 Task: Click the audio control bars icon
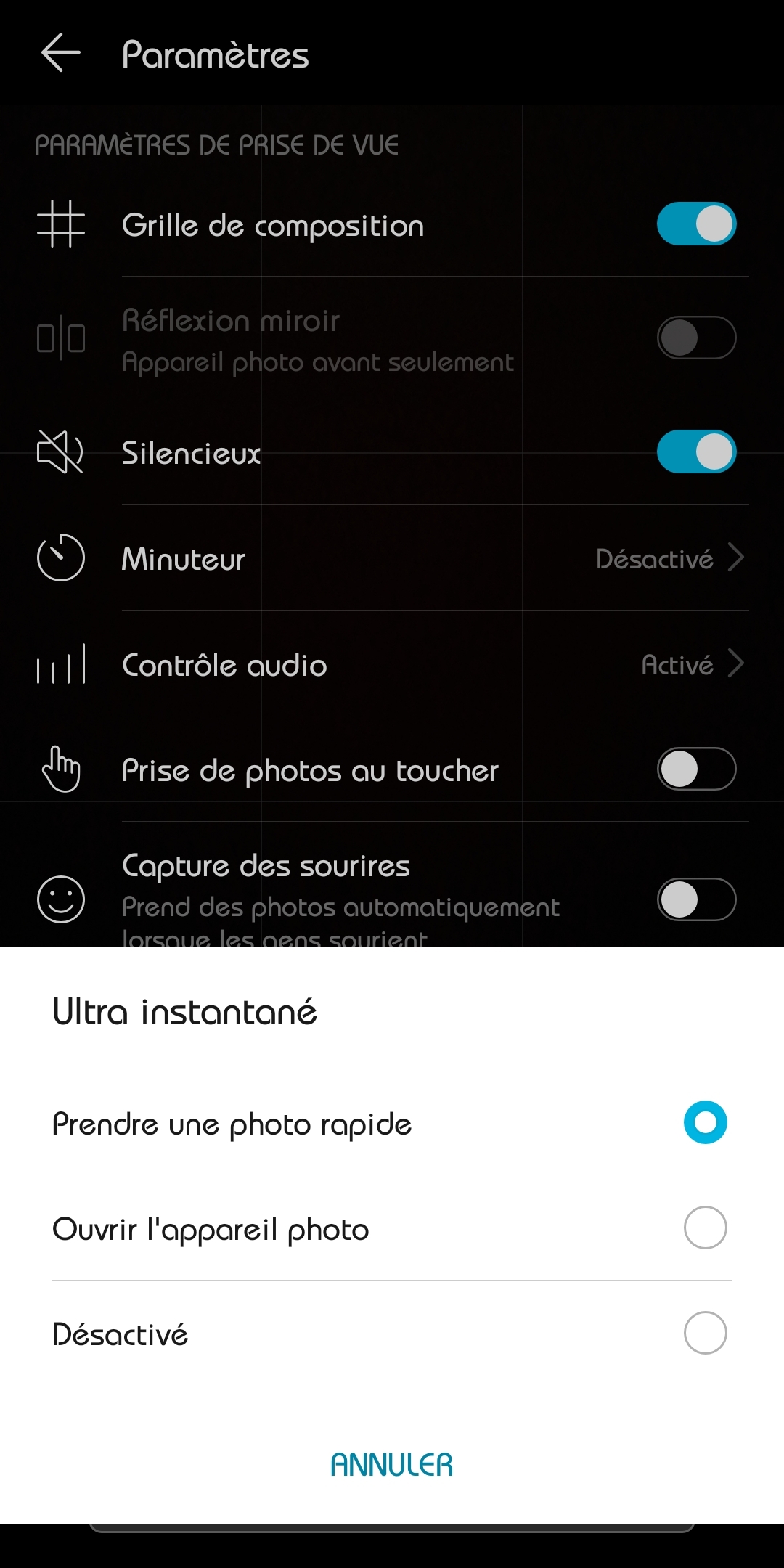pyautogui.click(x=61, y=664)
